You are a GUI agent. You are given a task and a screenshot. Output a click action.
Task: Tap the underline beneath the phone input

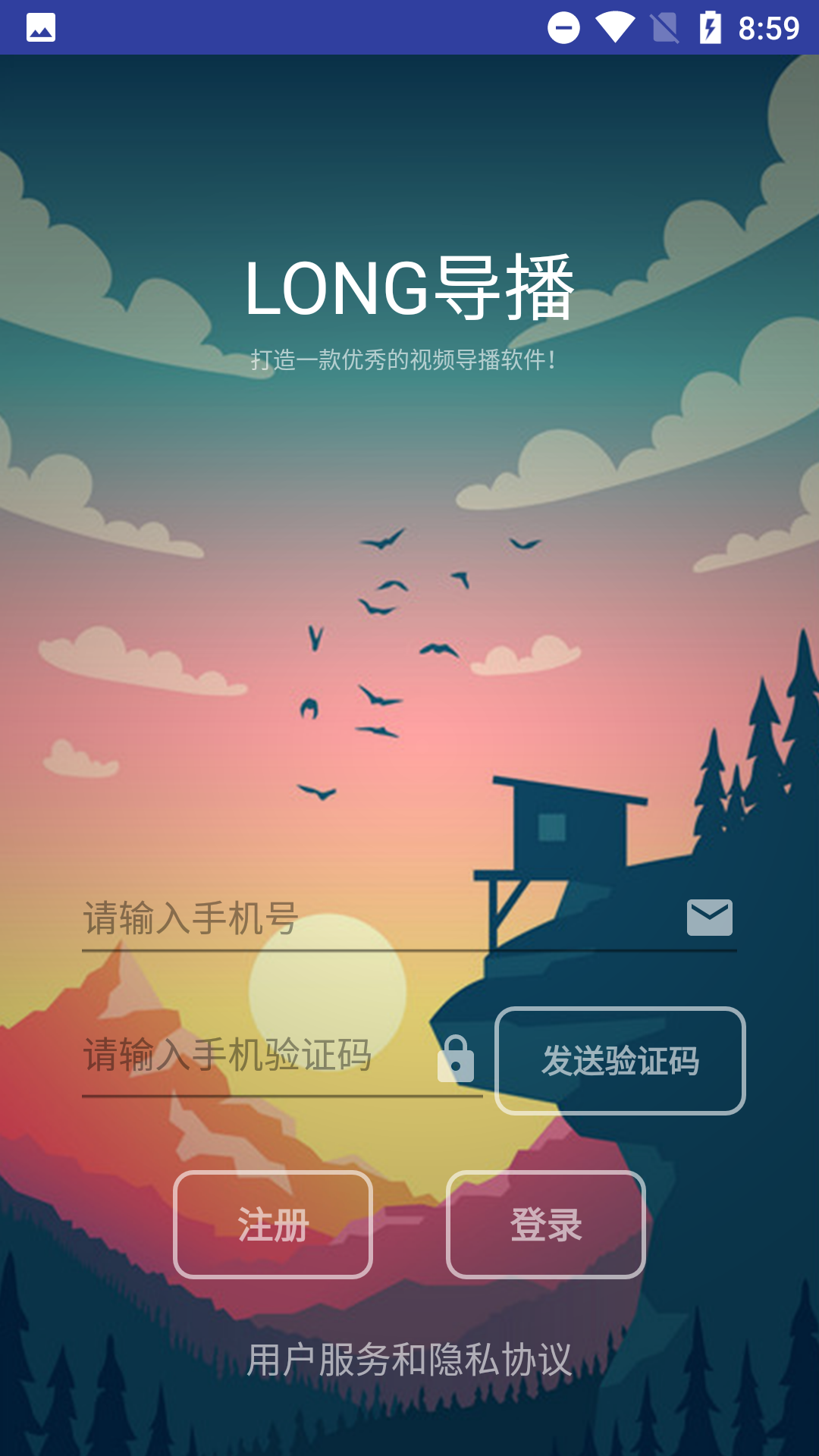(x=409, y=953)
